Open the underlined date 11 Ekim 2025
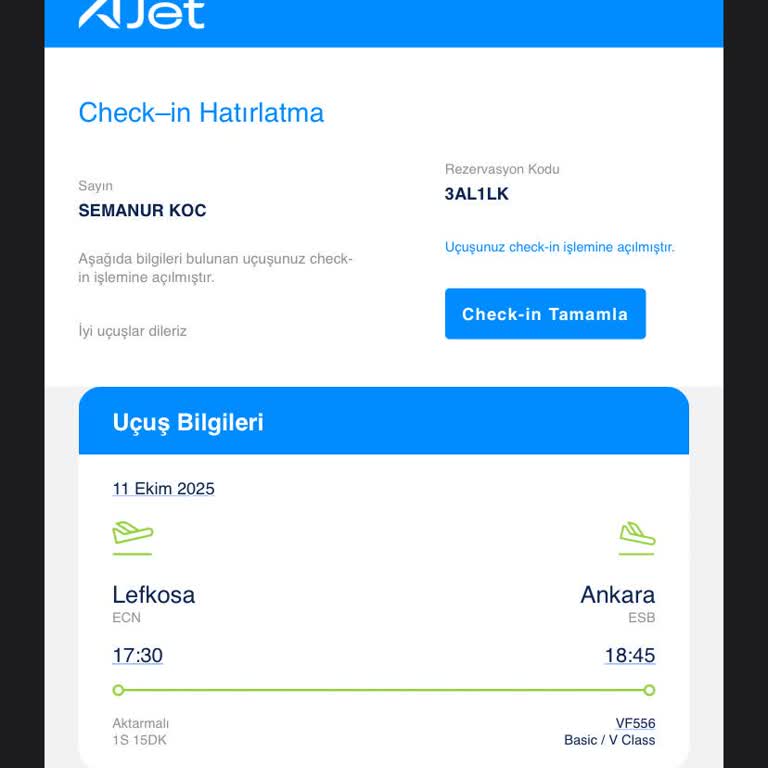This screenshot has width=768, height=768. (x=163, y=489)
